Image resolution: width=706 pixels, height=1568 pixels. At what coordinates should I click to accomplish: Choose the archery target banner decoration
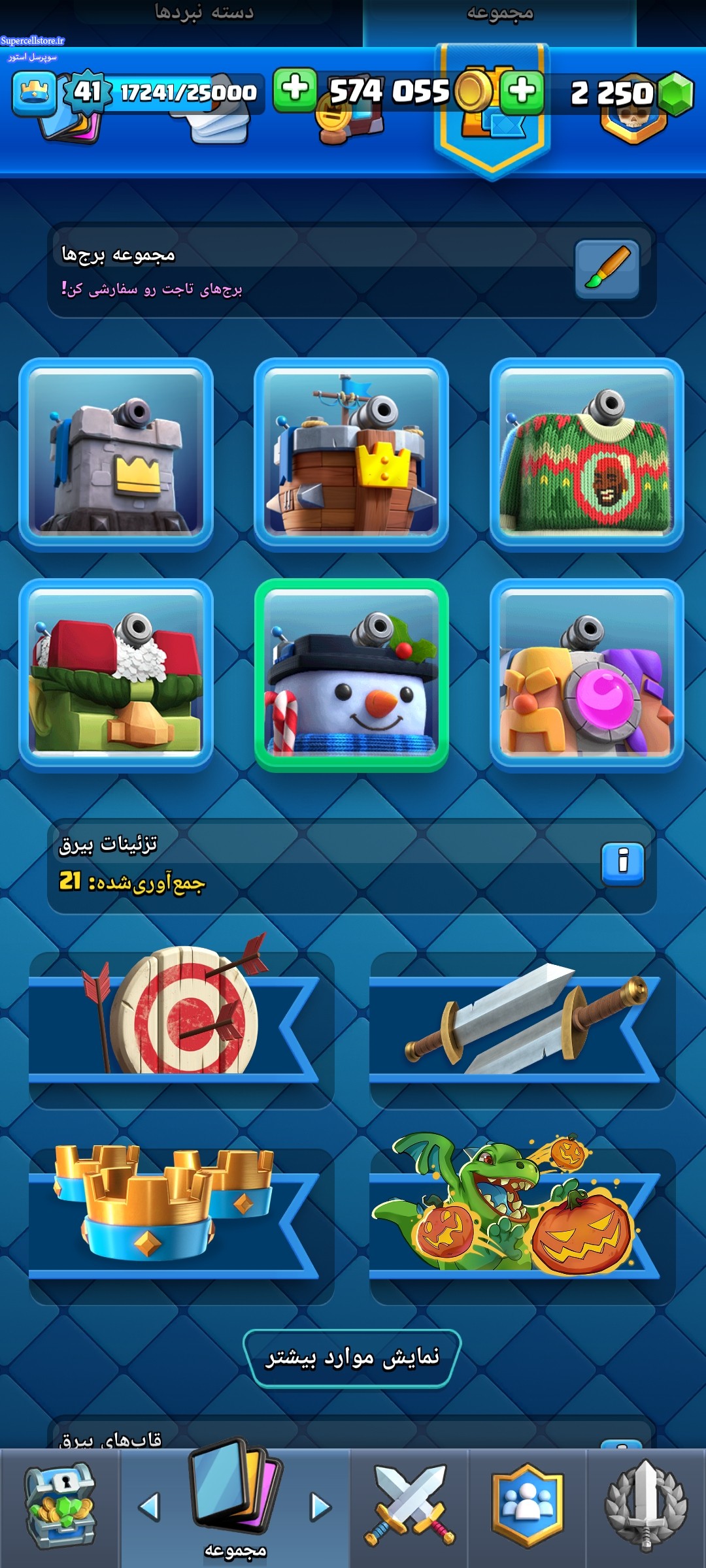[181, 1030]
